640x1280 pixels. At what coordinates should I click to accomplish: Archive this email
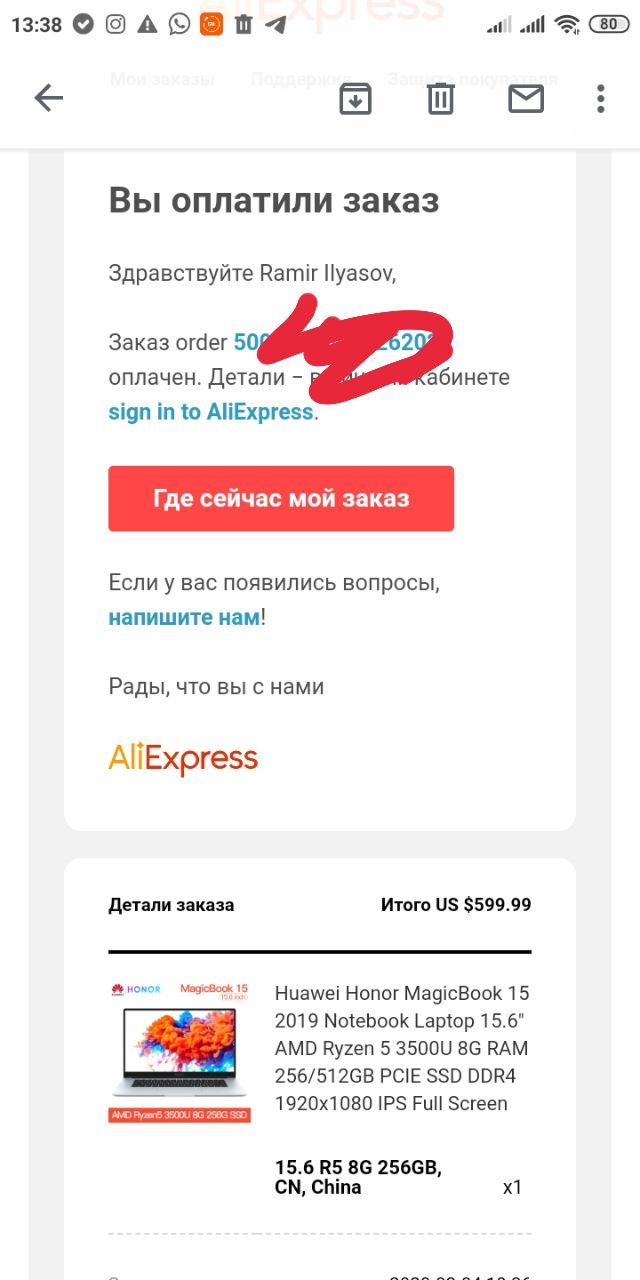355,98
